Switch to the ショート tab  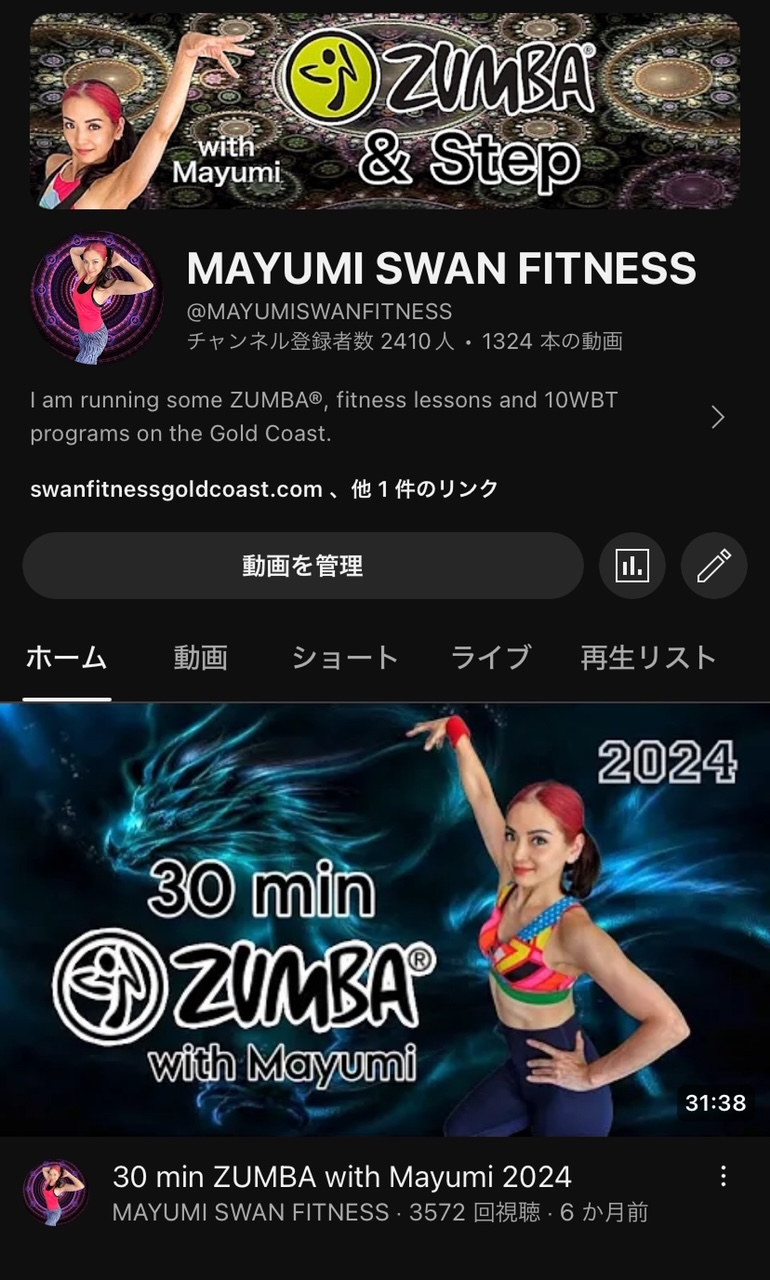click(345, 658)
